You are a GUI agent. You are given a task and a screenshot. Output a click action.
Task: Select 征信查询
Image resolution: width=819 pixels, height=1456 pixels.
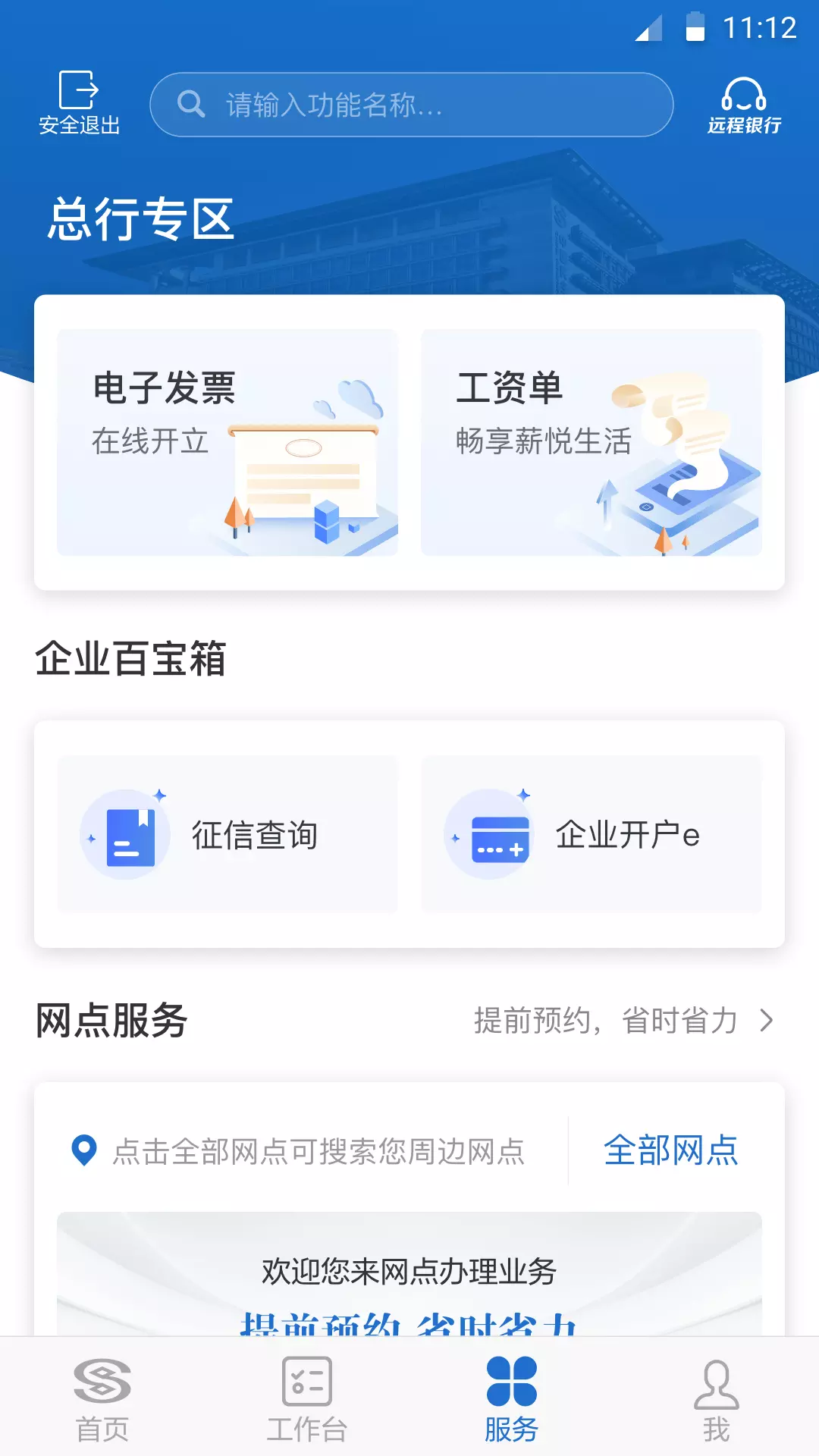click(227, 834)
